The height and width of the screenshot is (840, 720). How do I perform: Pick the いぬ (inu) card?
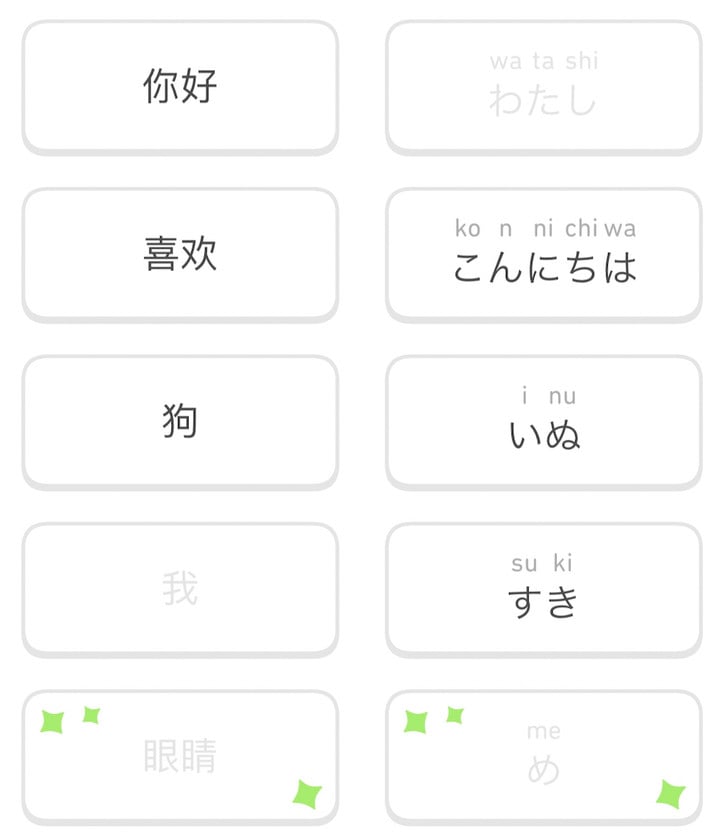tap(544, 421)
